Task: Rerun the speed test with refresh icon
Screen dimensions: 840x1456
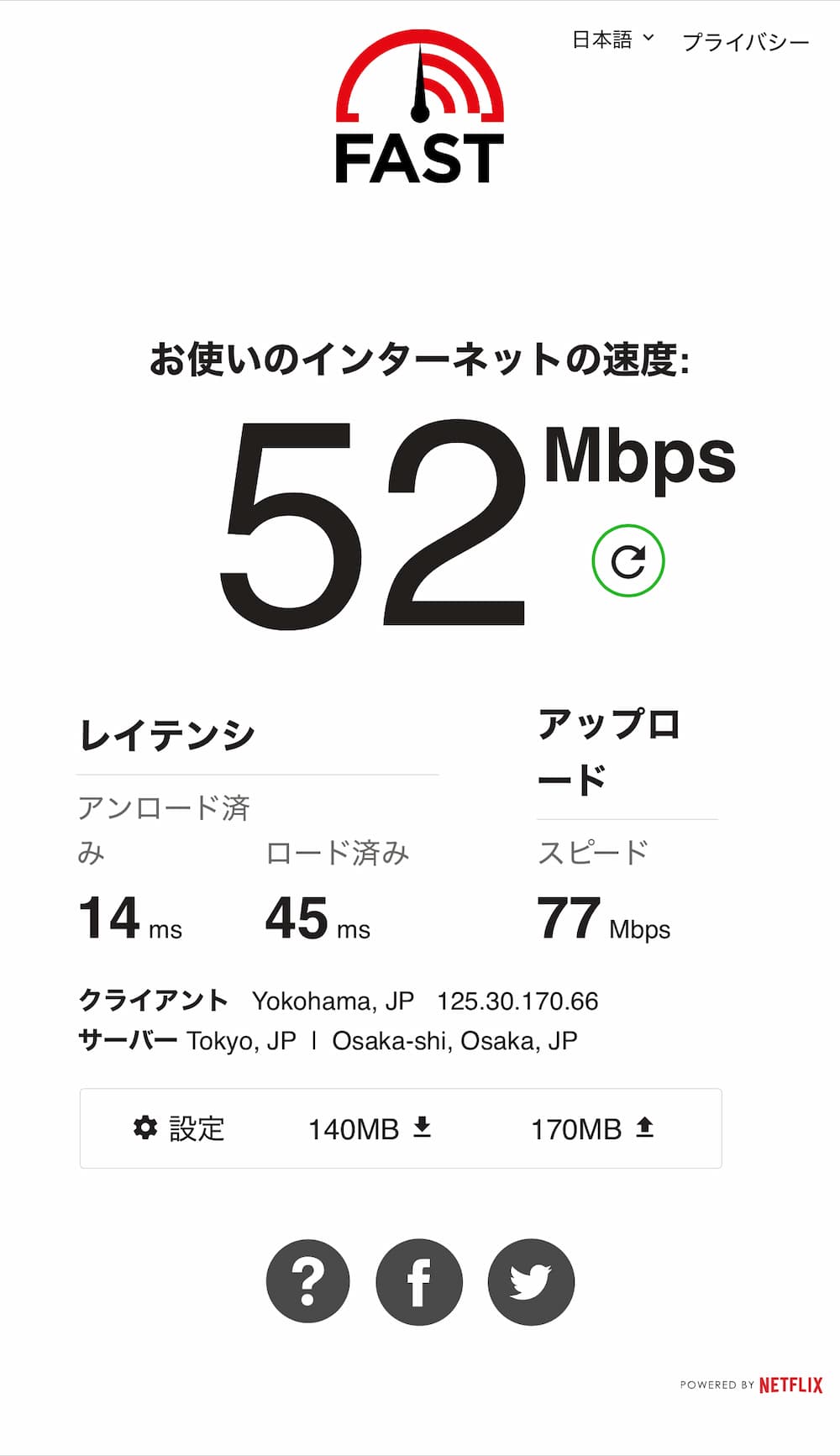Action: [628, 560]
